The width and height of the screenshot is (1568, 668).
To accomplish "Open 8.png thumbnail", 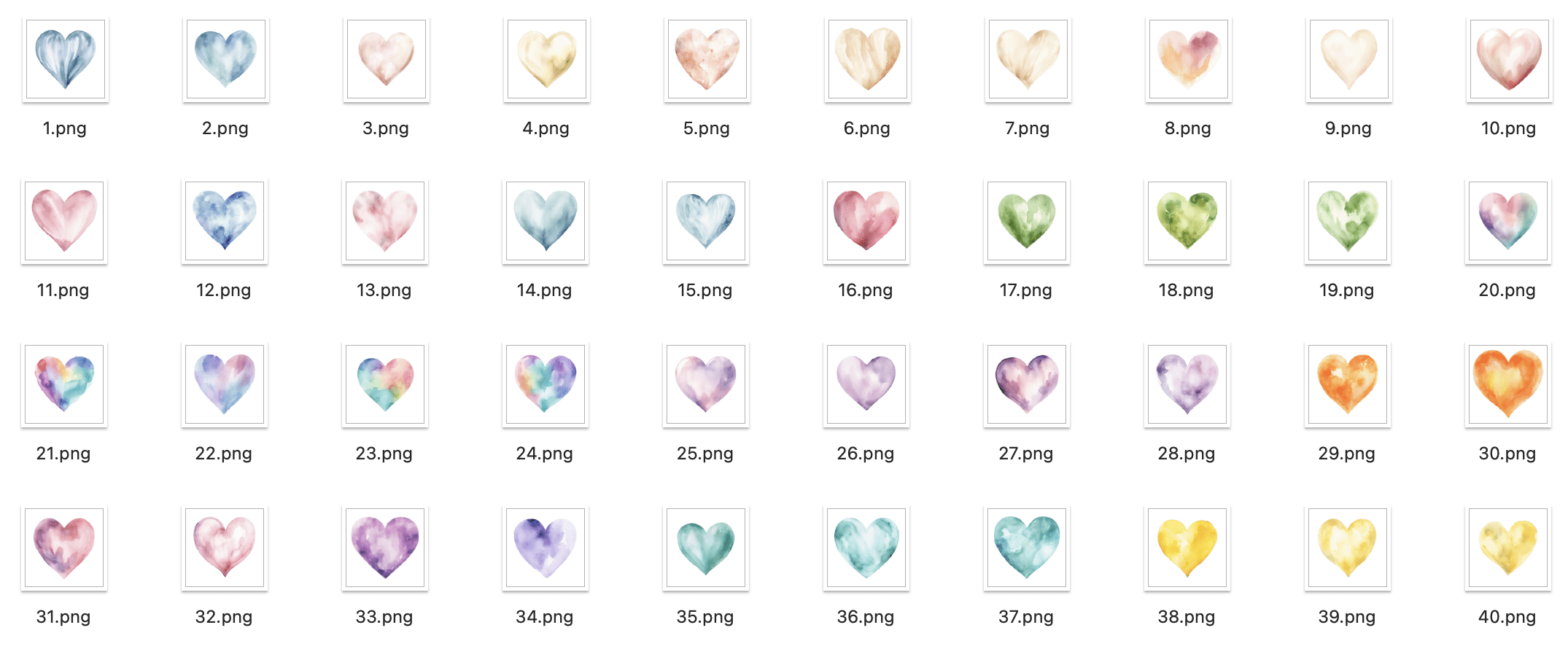I will 1188,60.
